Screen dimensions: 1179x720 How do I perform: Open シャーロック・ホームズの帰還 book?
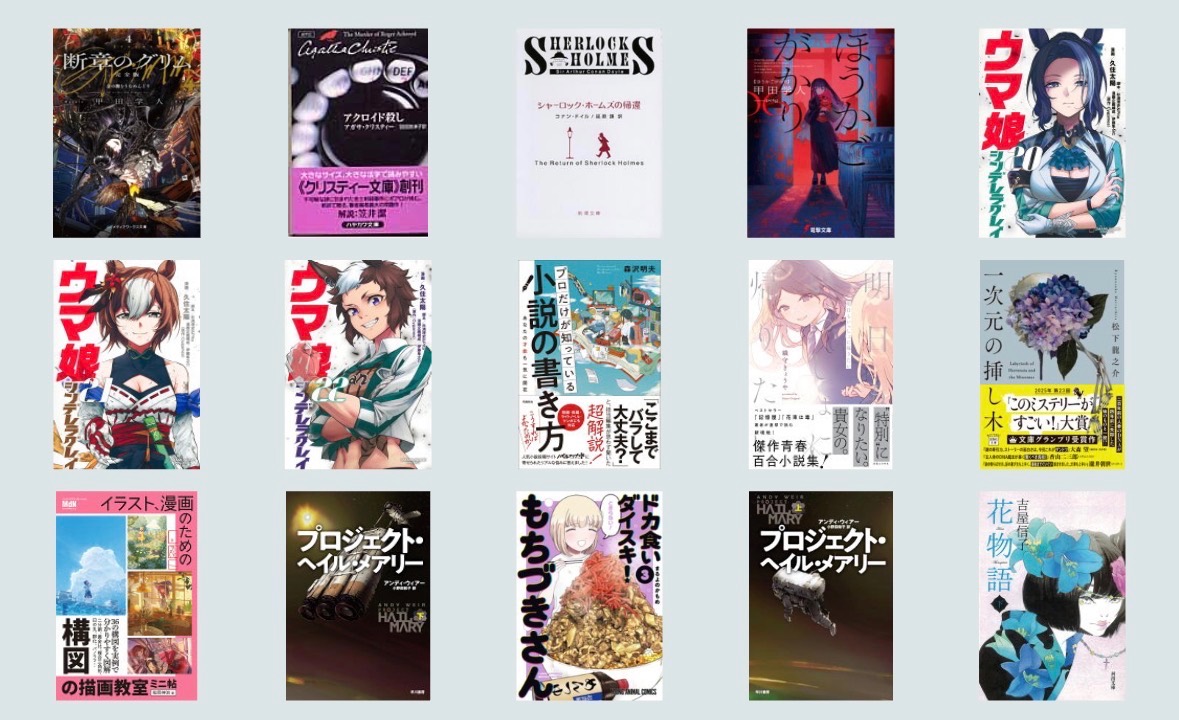[x=589, y=133]
